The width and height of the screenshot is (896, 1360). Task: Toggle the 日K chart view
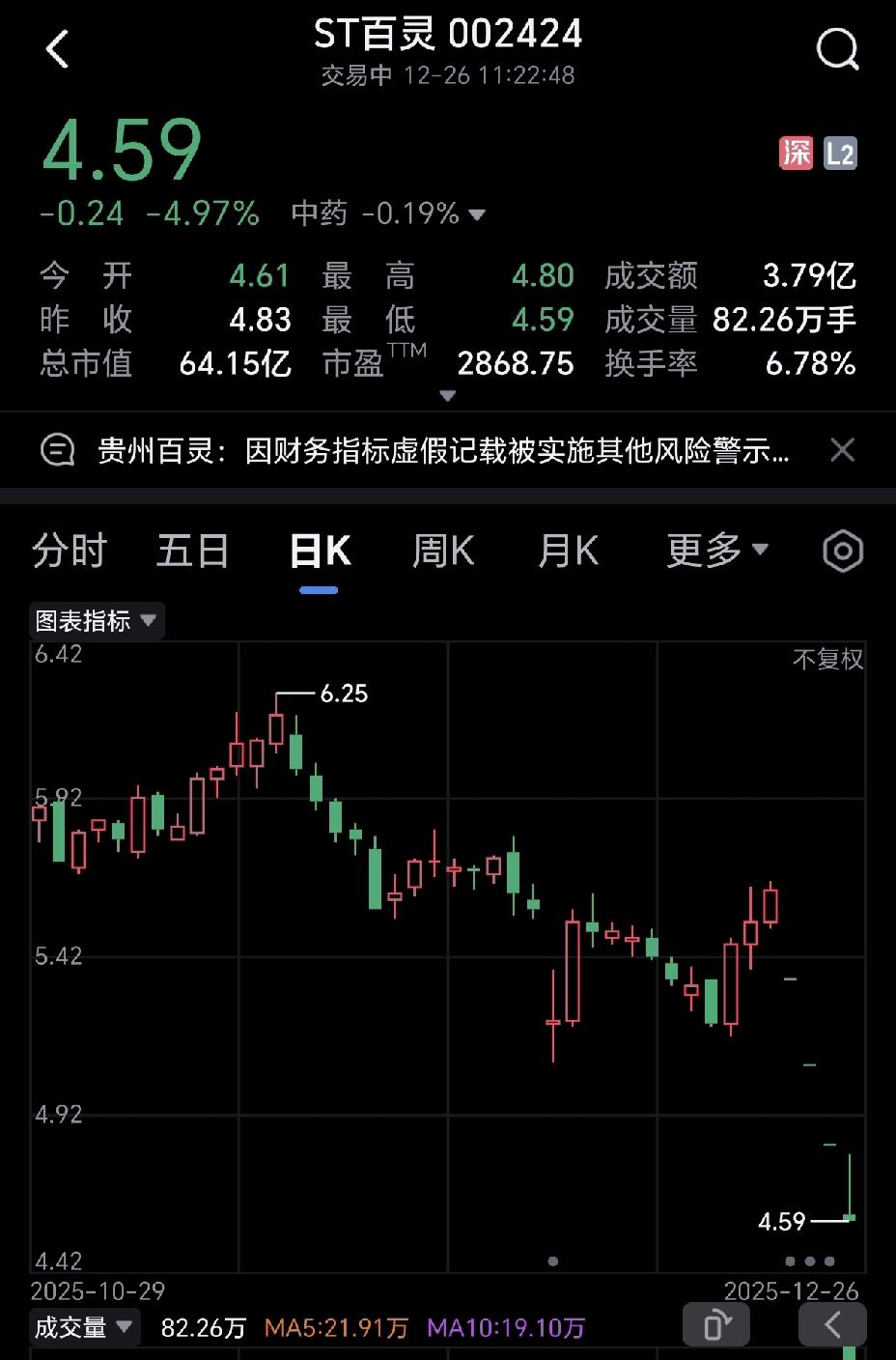tap(319, 550)
